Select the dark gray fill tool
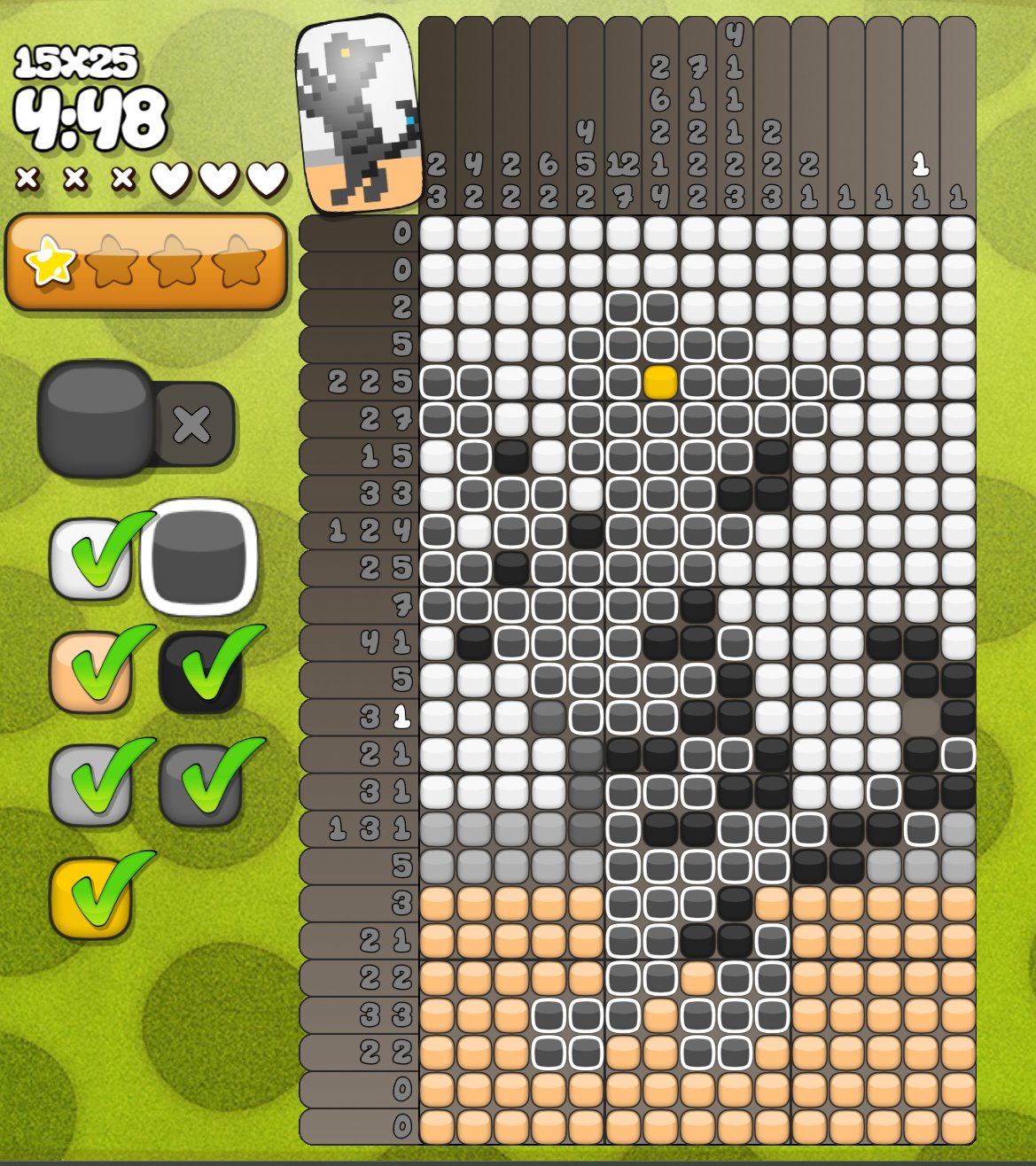Viewport: 1036px width, 1166px height. pos(96,417)
